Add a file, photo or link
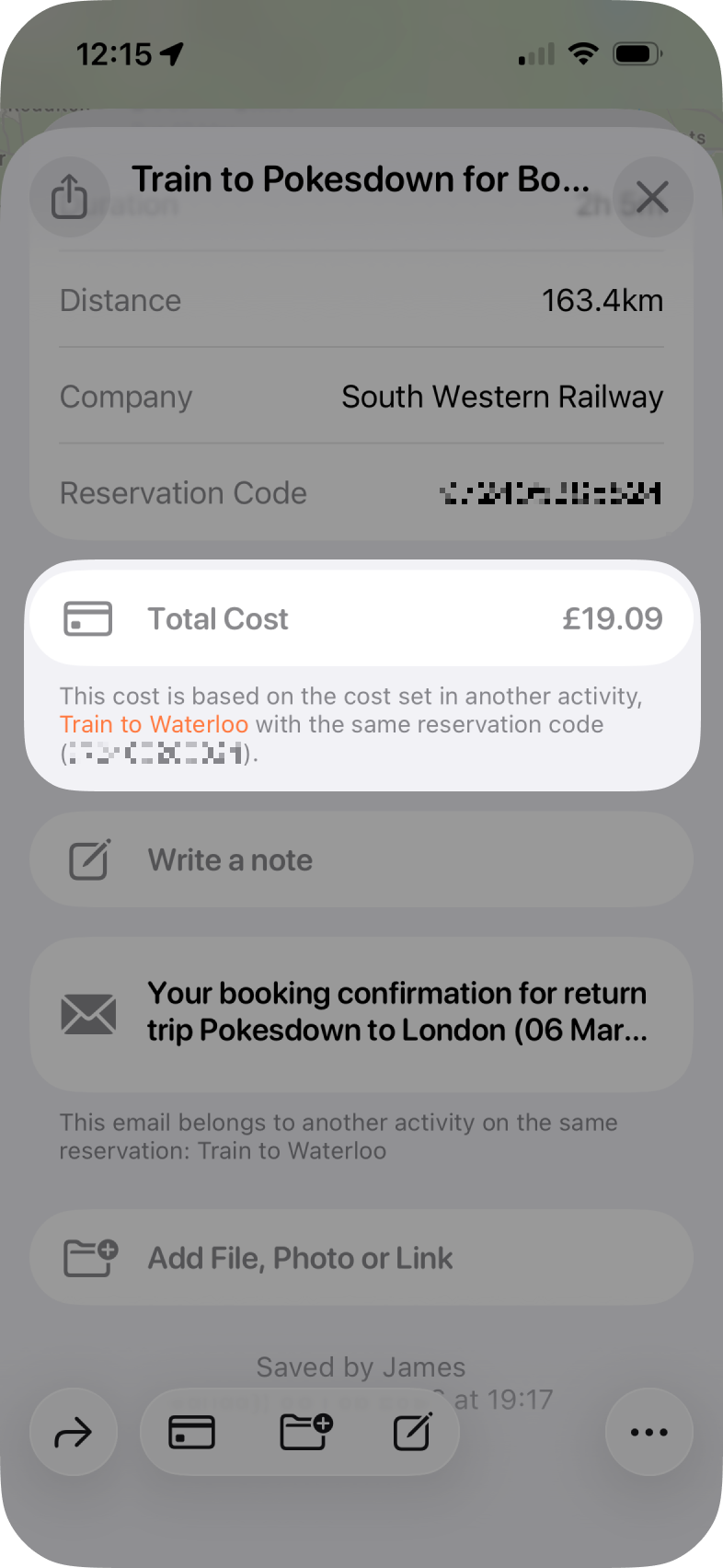723x1568 pixels. (x=361, y=1258)
